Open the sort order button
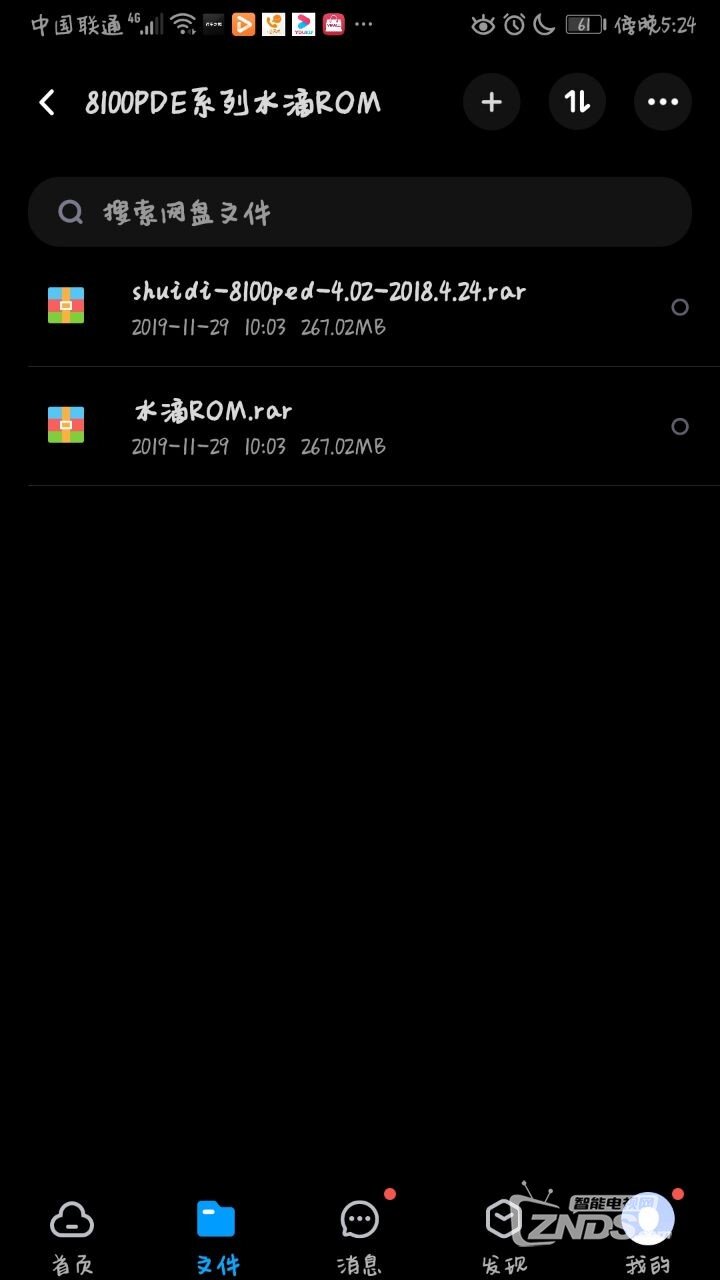 (x=577, y=102)
